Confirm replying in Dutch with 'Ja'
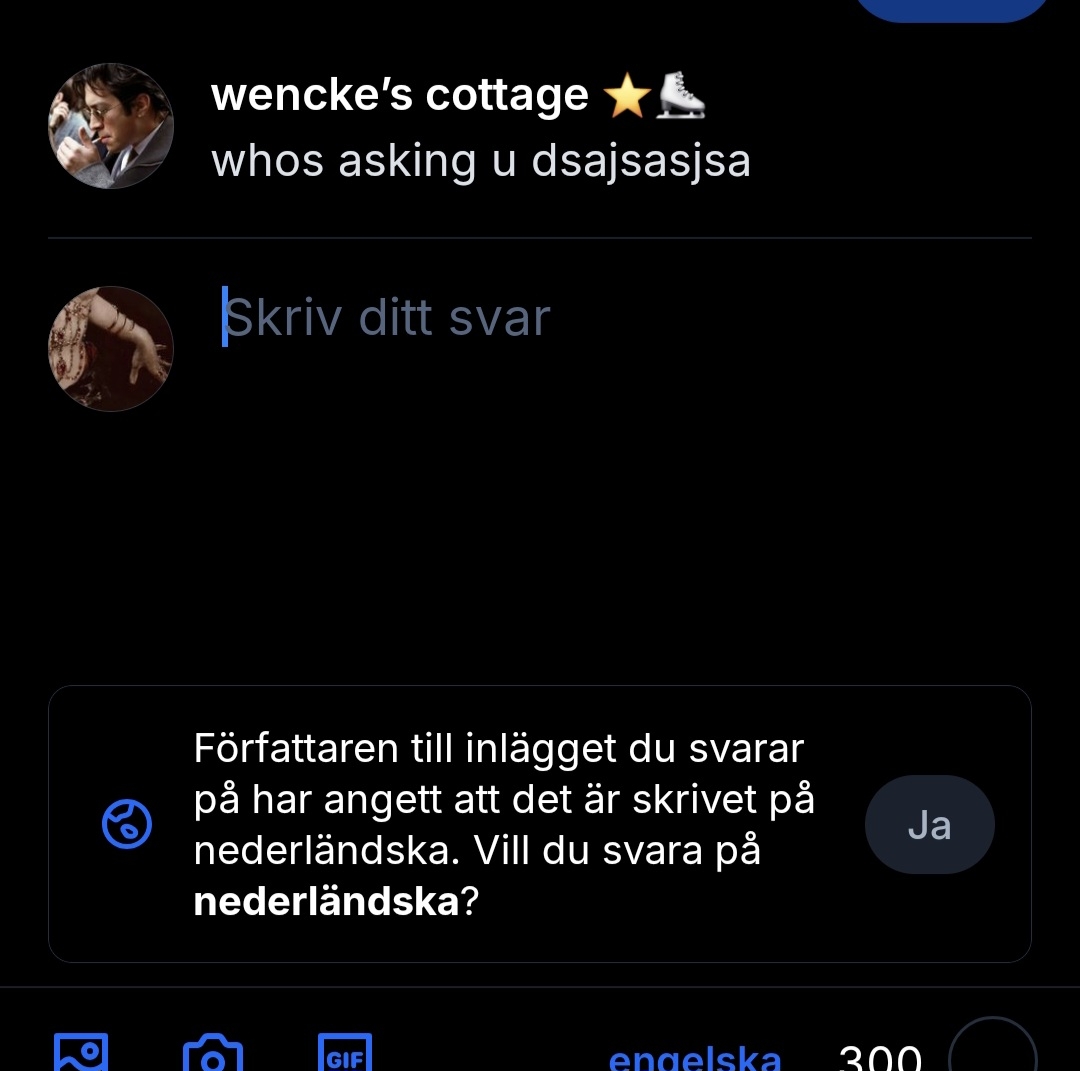The image size is (1080, 1071). coord(929,825)
